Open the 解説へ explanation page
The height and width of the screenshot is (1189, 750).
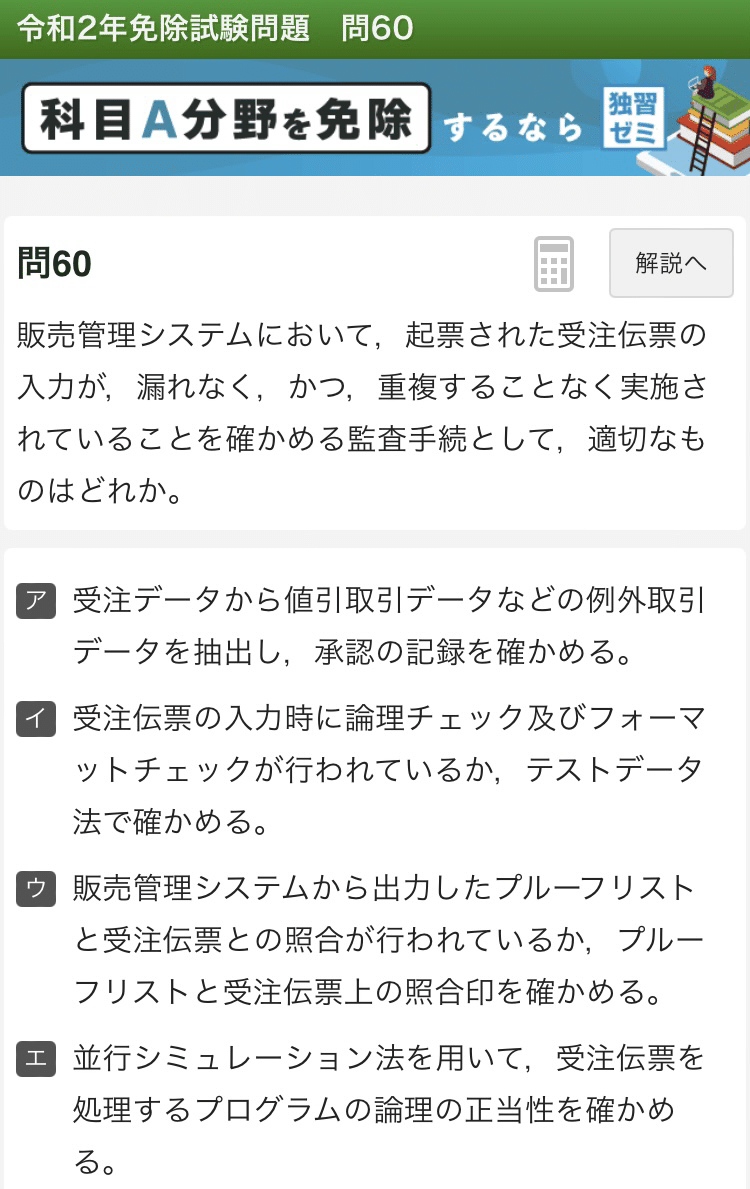(x=671, y=263)
